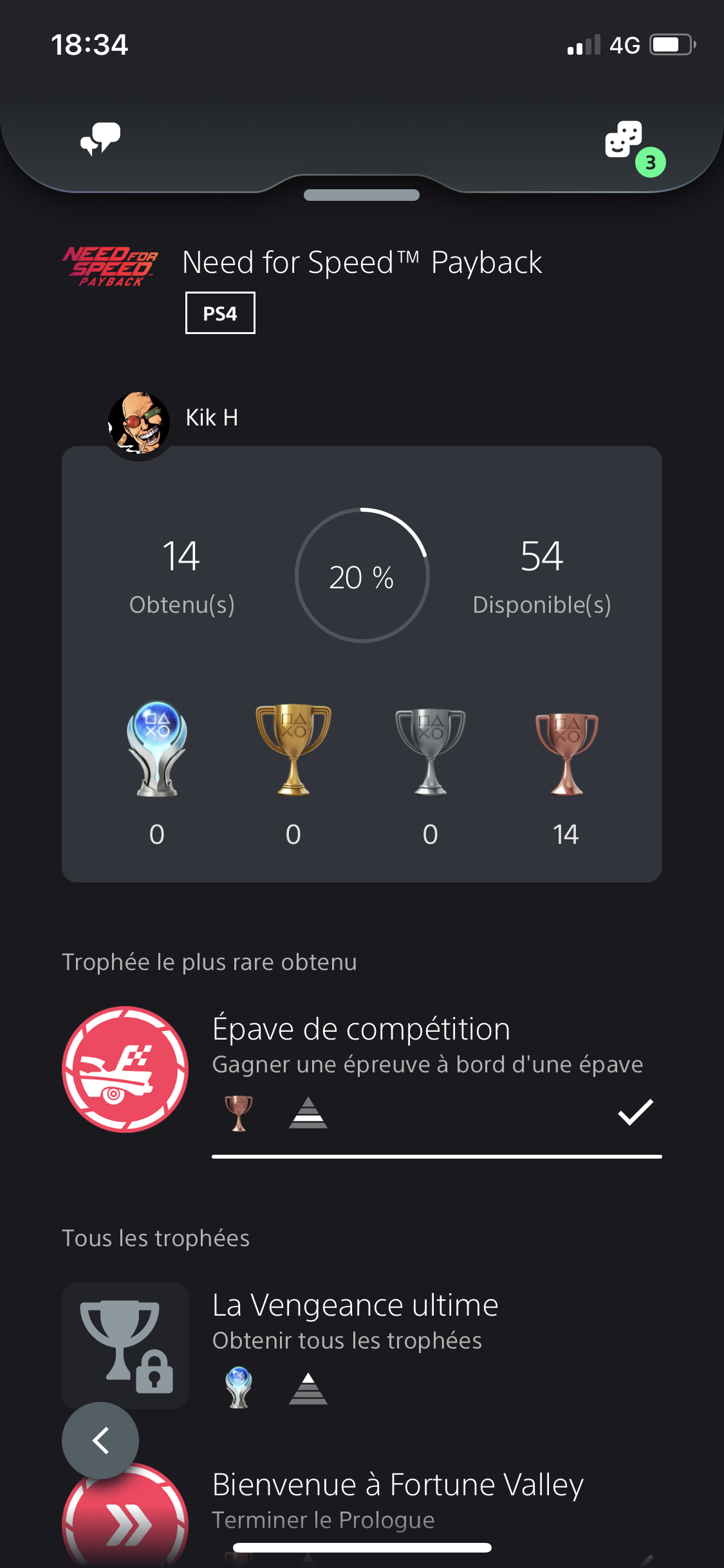Go back with the round arrow button
The height and width of the screenshot is (1568, 724).
coord(100,1441)
